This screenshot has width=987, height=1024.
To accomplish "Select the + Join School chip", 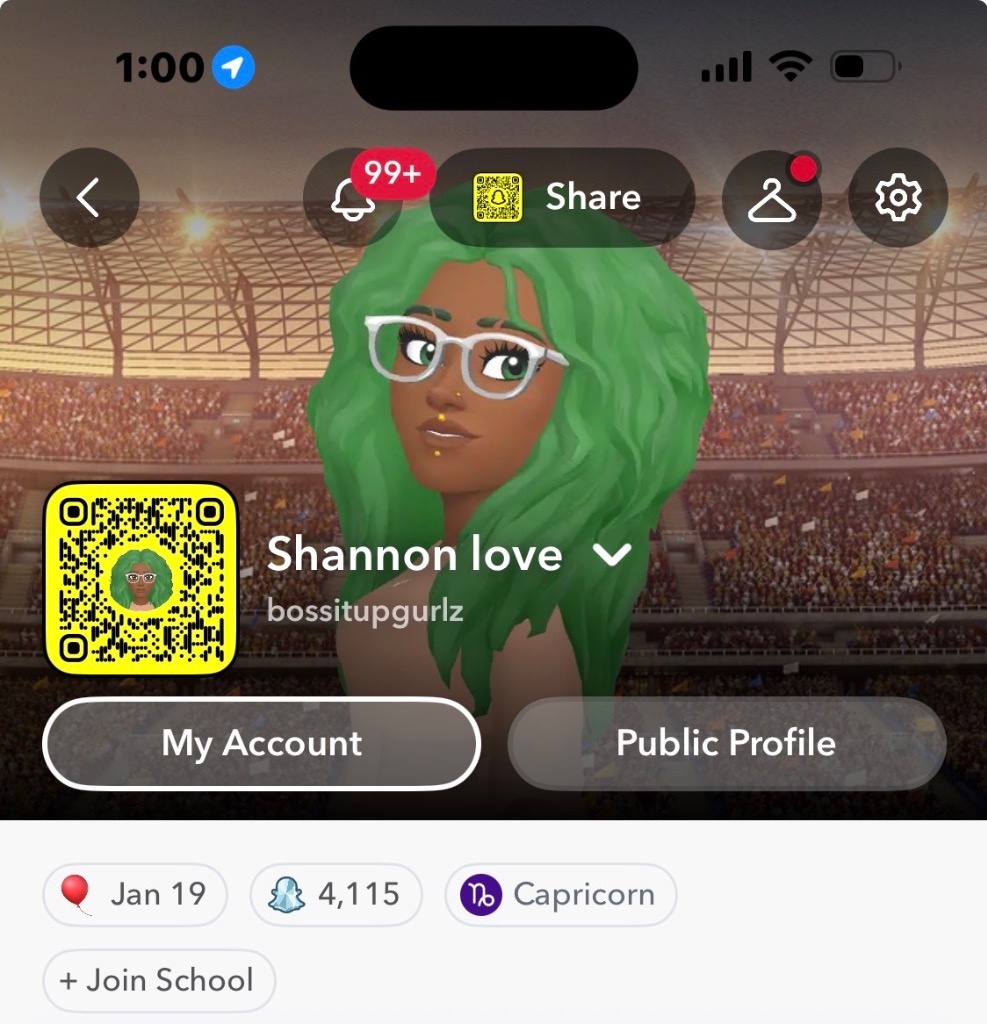I will point(158,980).
